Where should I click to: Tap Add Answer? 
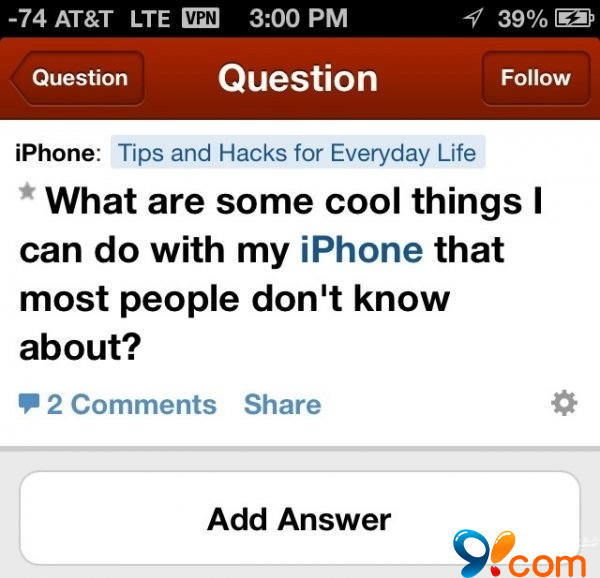pyautogui.click(x=299, y=519)
